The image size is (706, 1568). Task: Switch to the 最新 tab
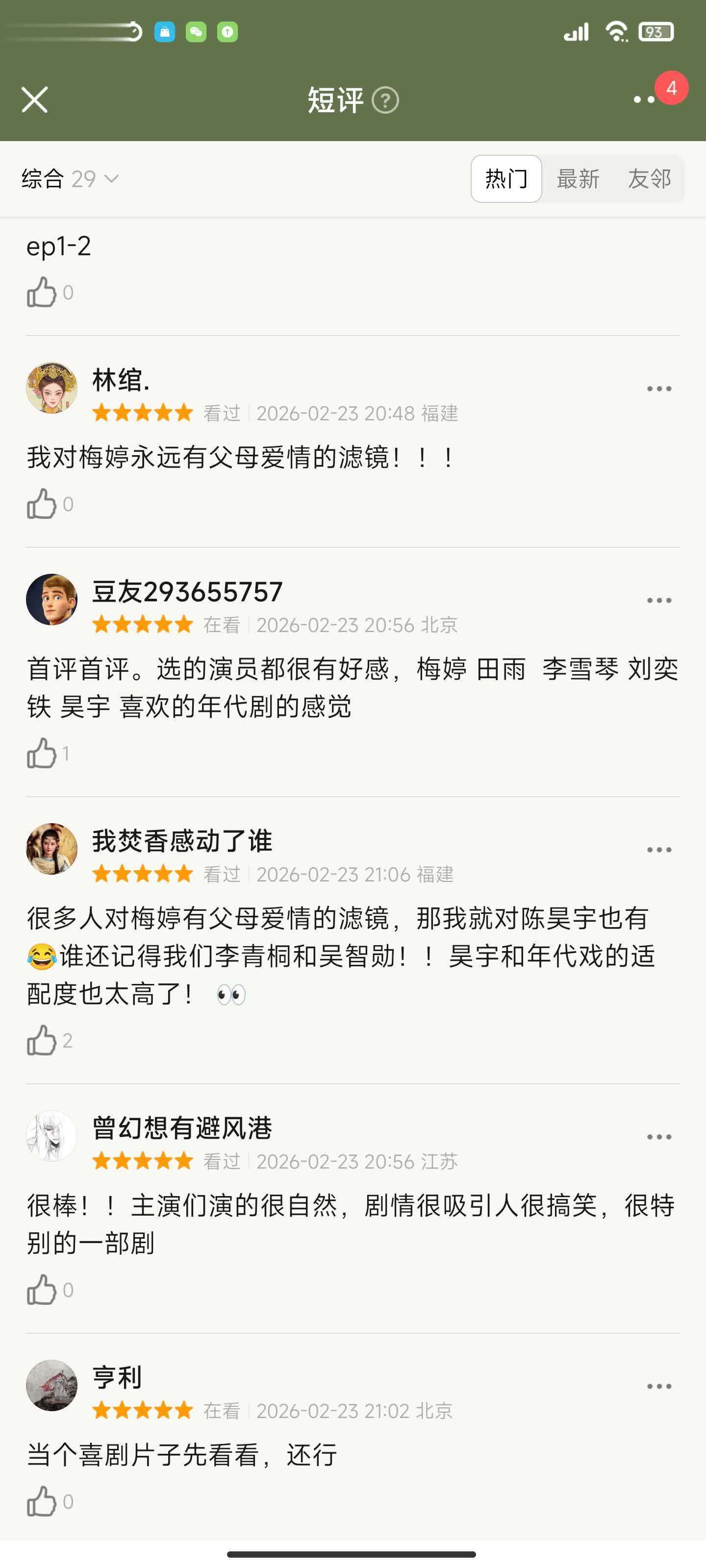tap(578, 179)
